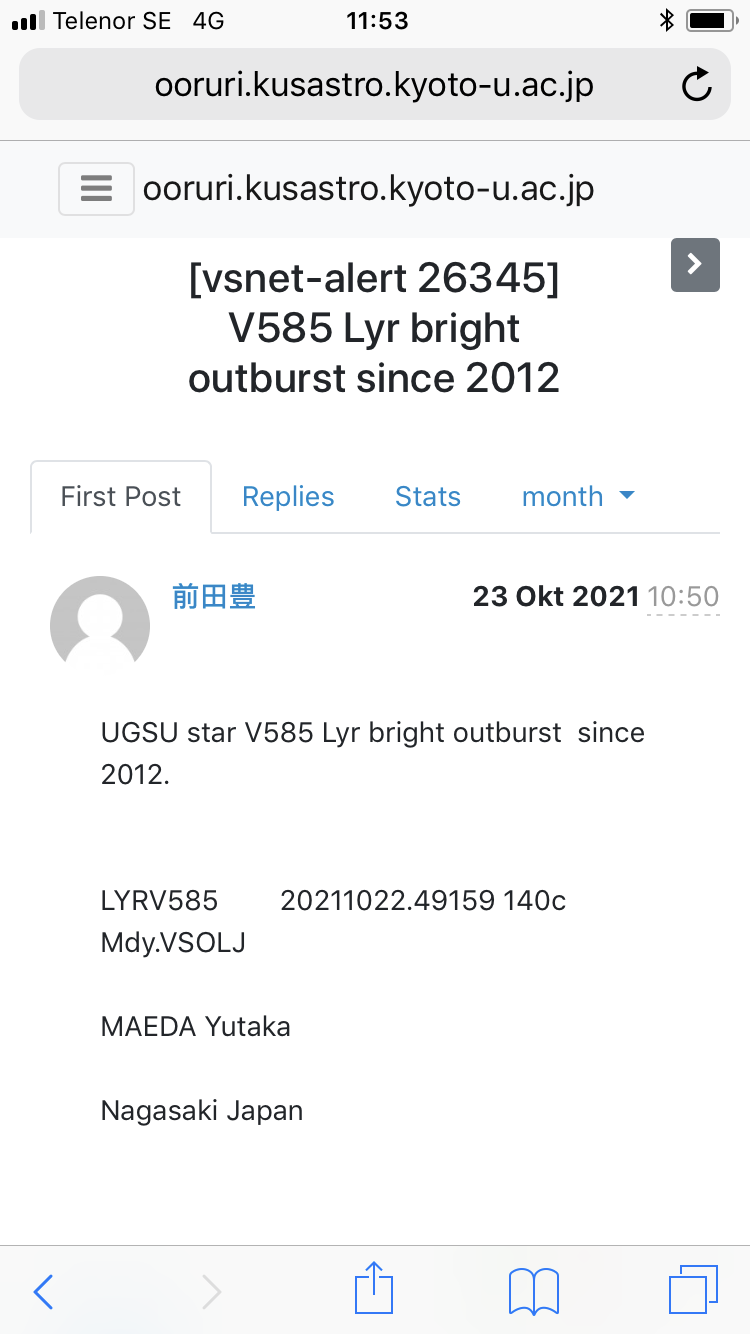The height and width of the screenshot is (1334, 750).
Task: Switch to the Replies tab
Action: click(288, 497)
